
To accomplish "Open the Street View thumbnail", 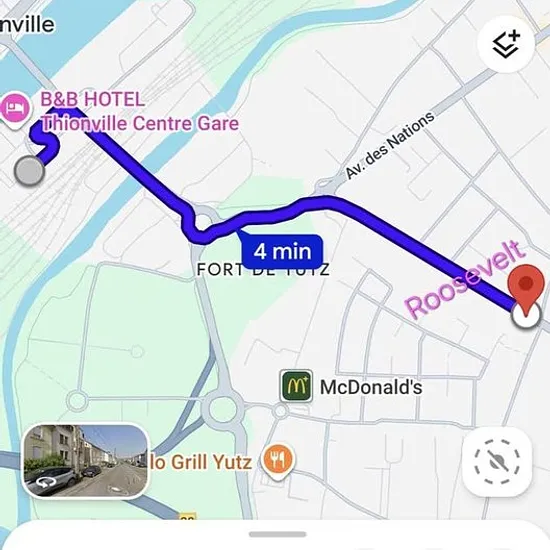I will [x=85, y=461].
